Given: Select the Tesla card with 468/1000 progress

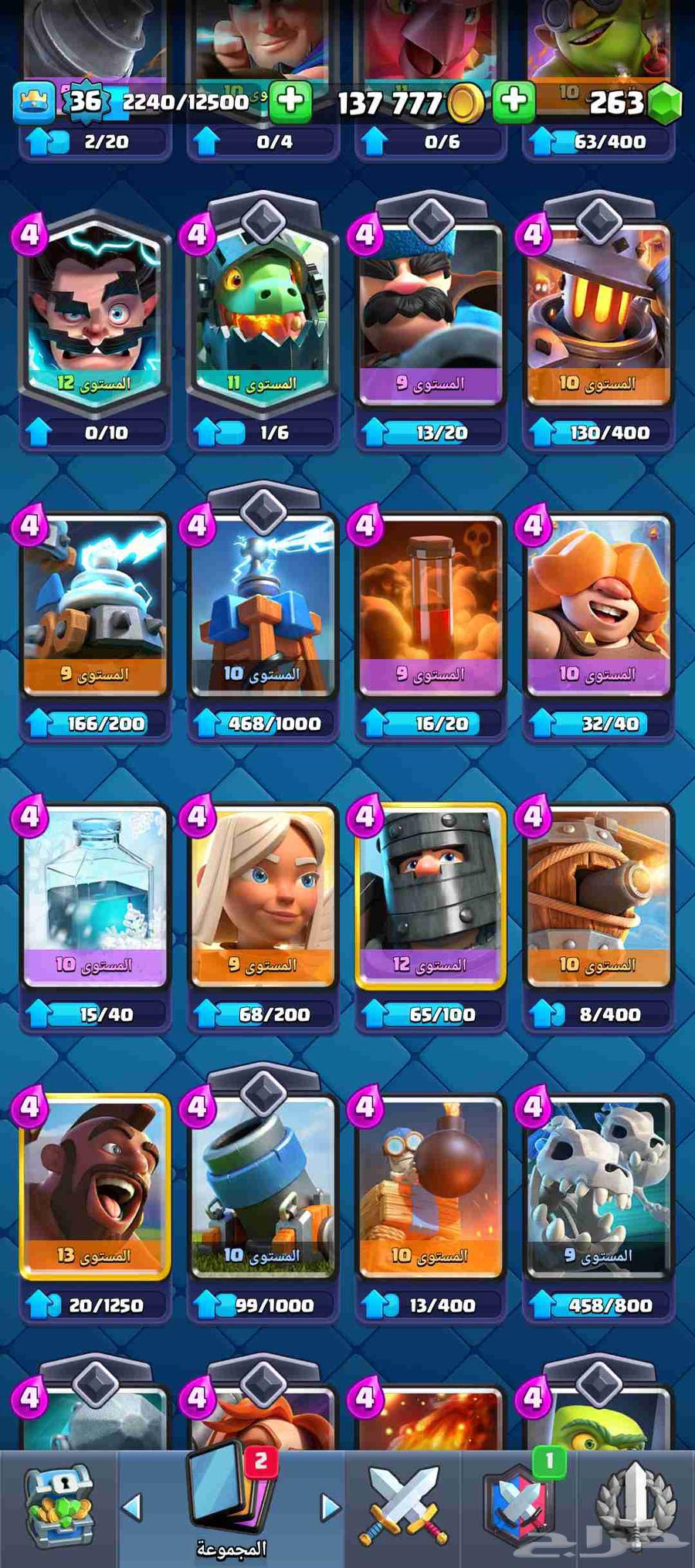Looking at the screenshot, I should pyautogui.click(x=263, y=604).
